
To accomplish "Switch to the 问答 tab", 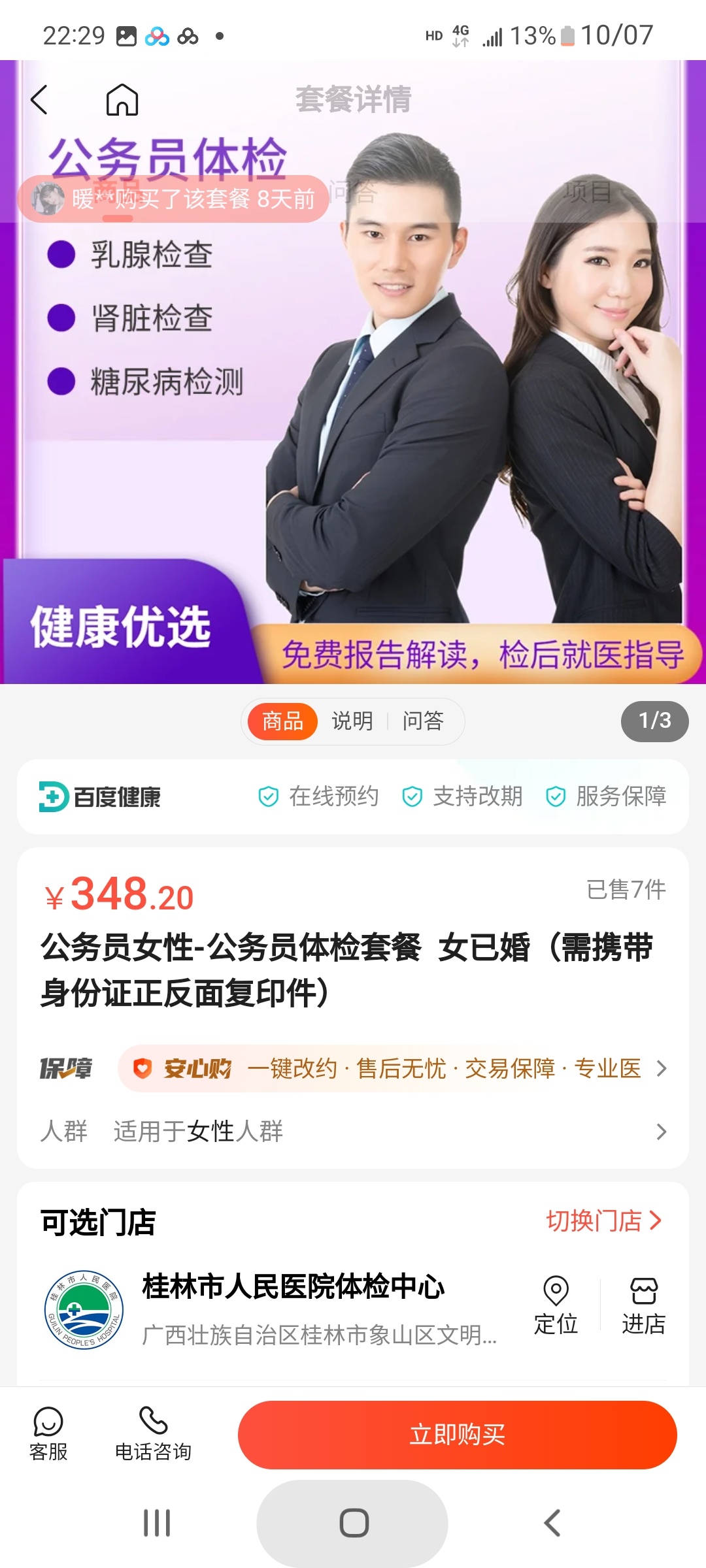I will pos(423,721).
